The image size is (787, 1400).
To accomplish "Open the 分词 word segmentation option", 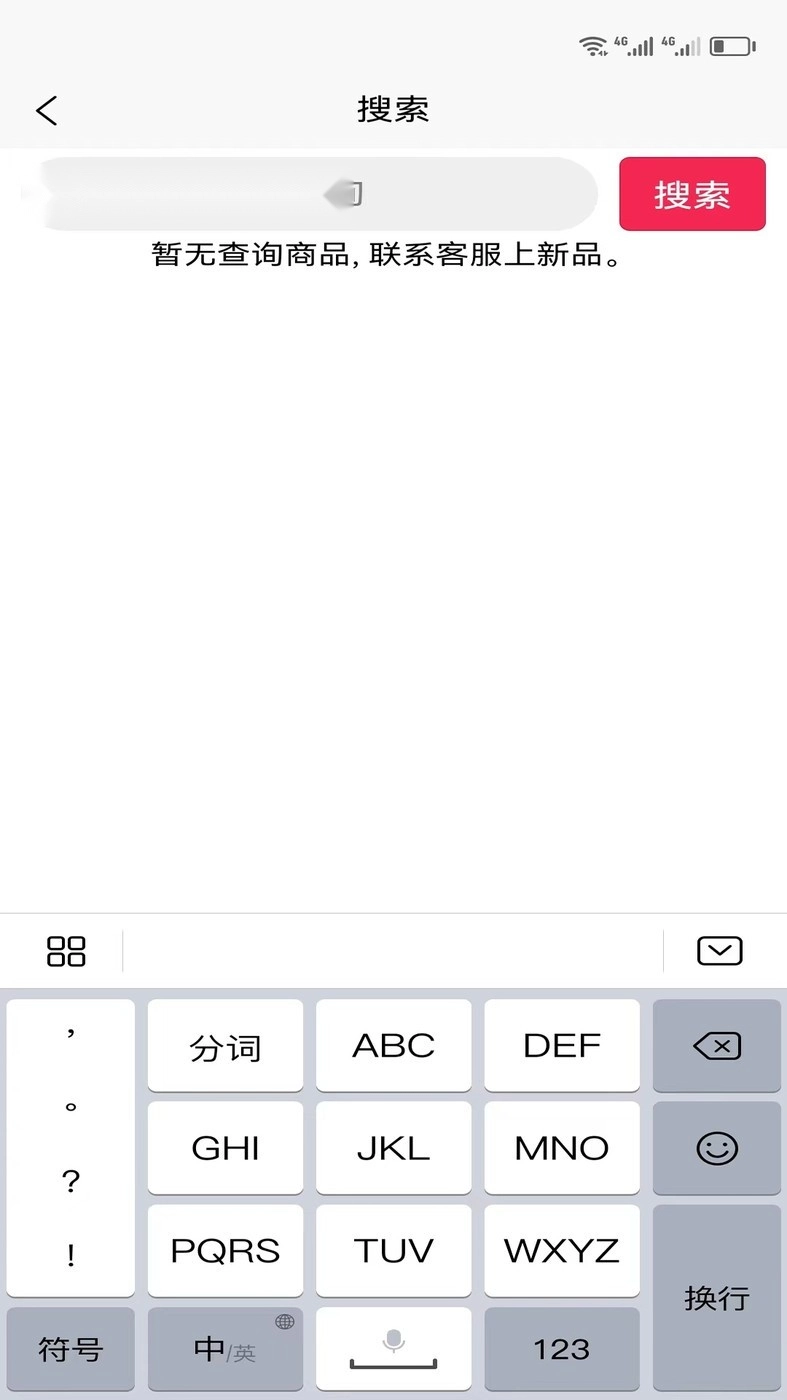I will (225, 1046).
